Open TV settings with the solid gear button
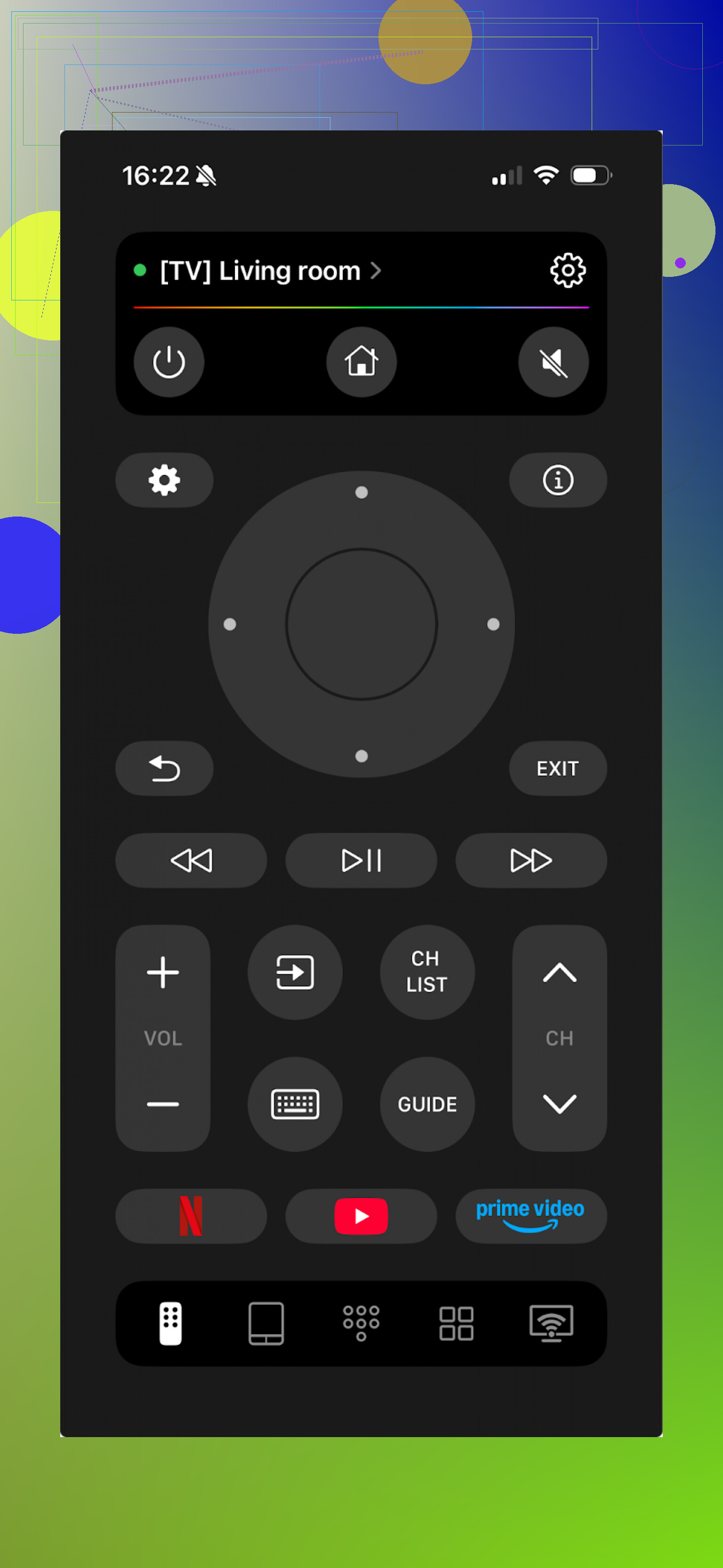This screenshot has height=1568, width=723. (x=164, y=480)
